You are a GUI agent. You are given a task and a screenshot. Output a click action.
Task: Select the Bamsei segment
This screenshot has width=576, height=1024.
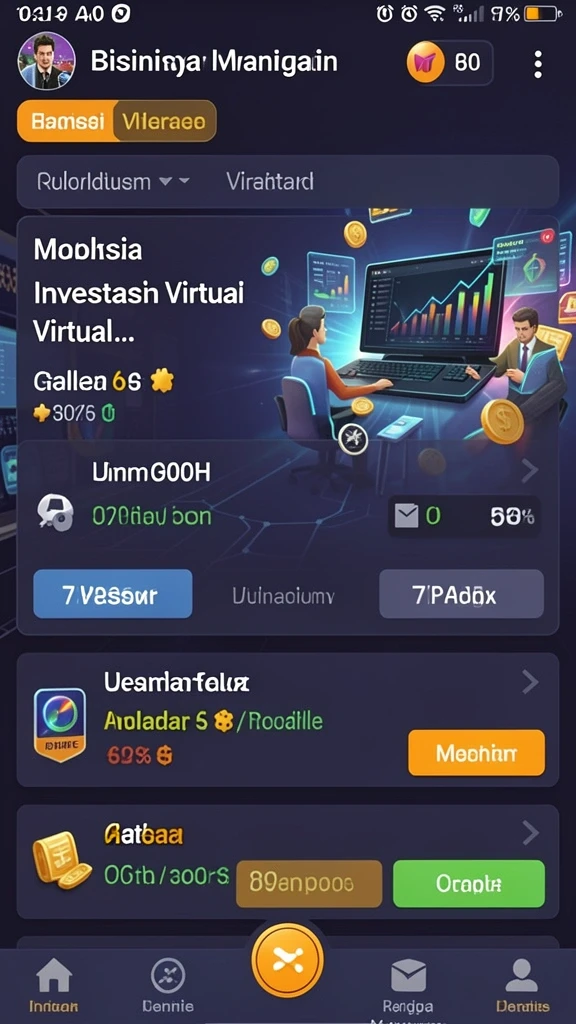tap(67, 121)
